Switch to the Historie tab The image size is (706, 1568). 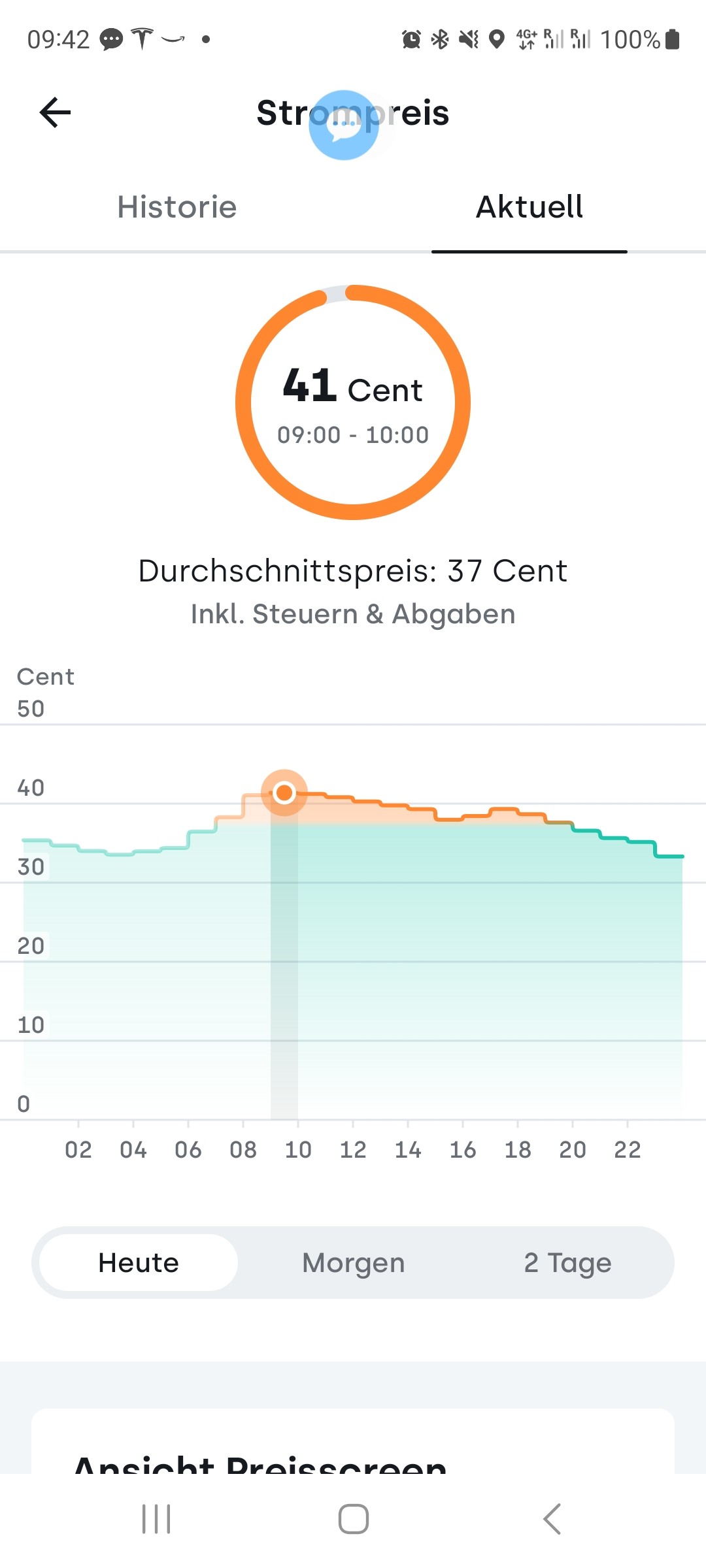click(176, 207)
